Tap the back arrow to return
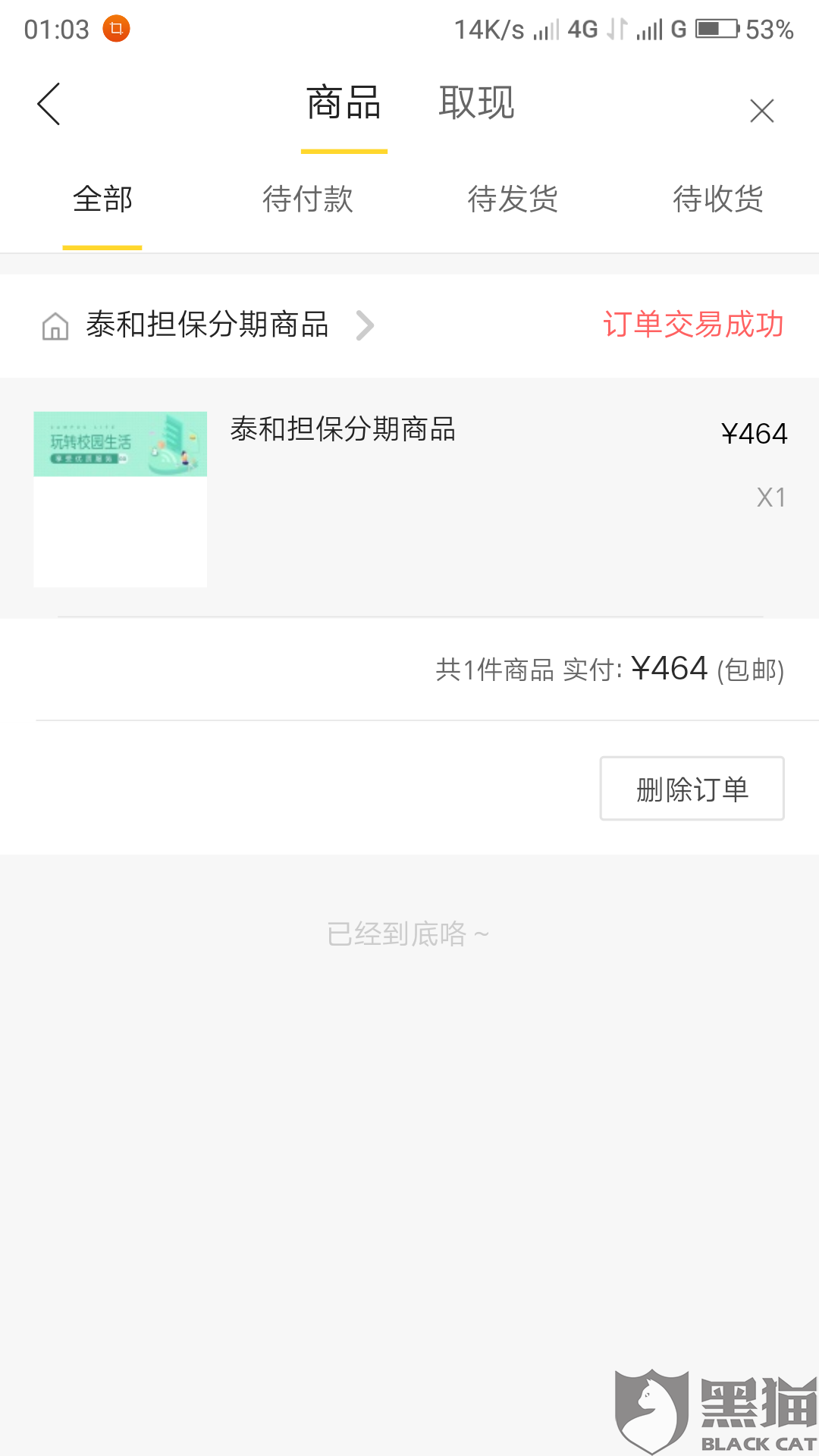 (x=49, y=105)
